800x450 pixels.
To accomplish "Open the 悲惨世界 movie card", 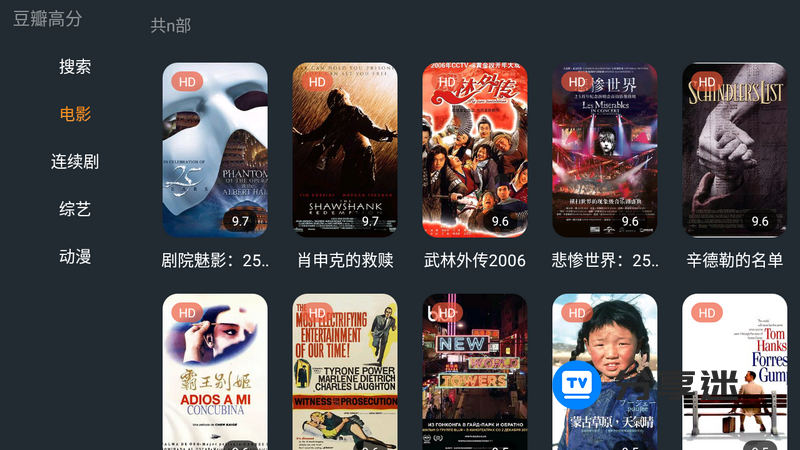I will click(605, 150).
